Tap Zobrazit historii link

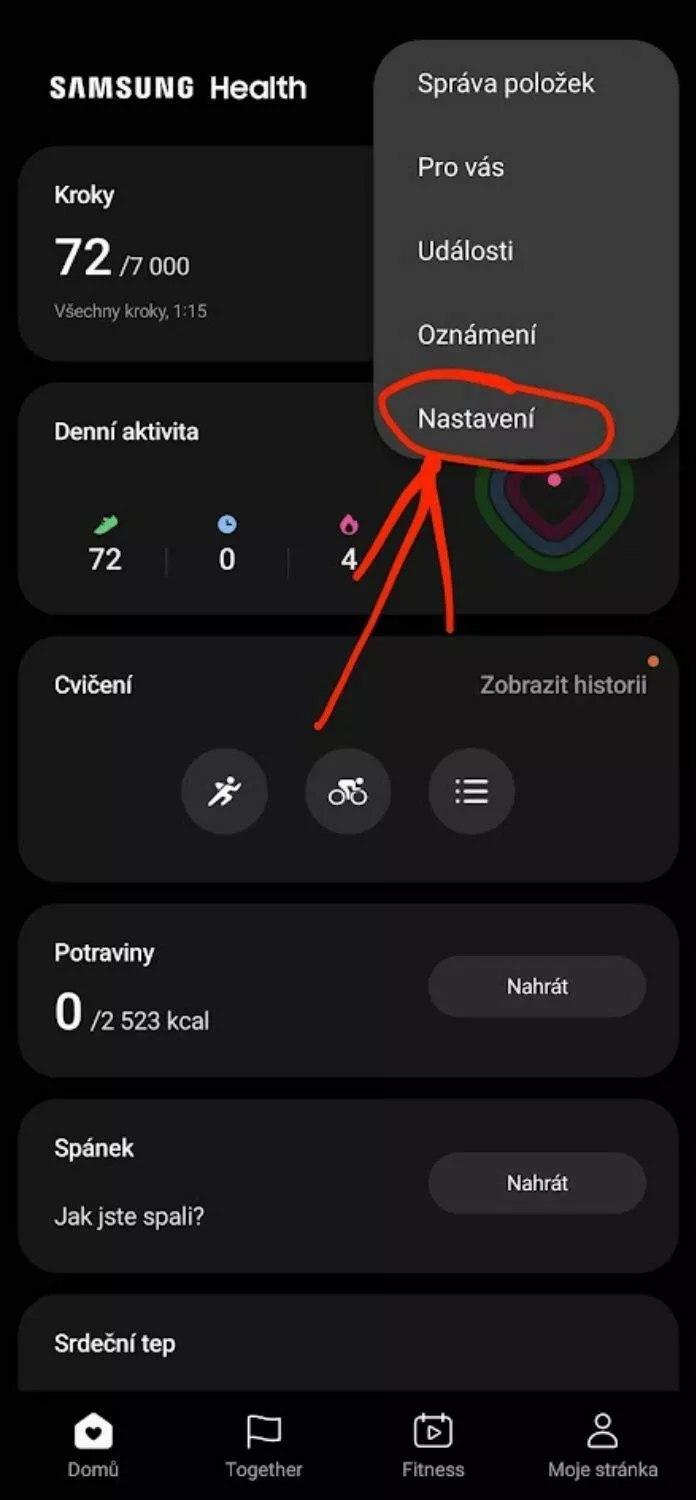click(563, 685)
